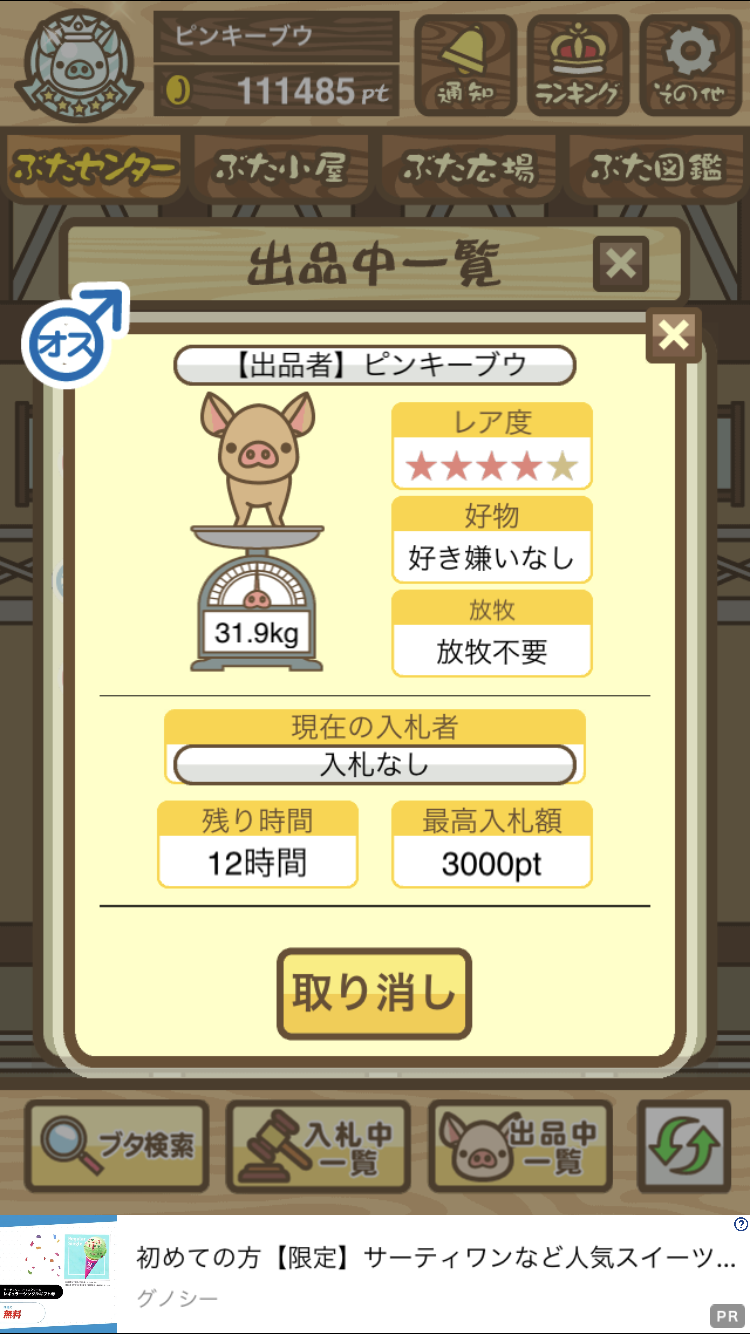Tap the 取り消し cancel listing button
The width and height of the screenshot is (750, 1334).
[x=374, y=993]
